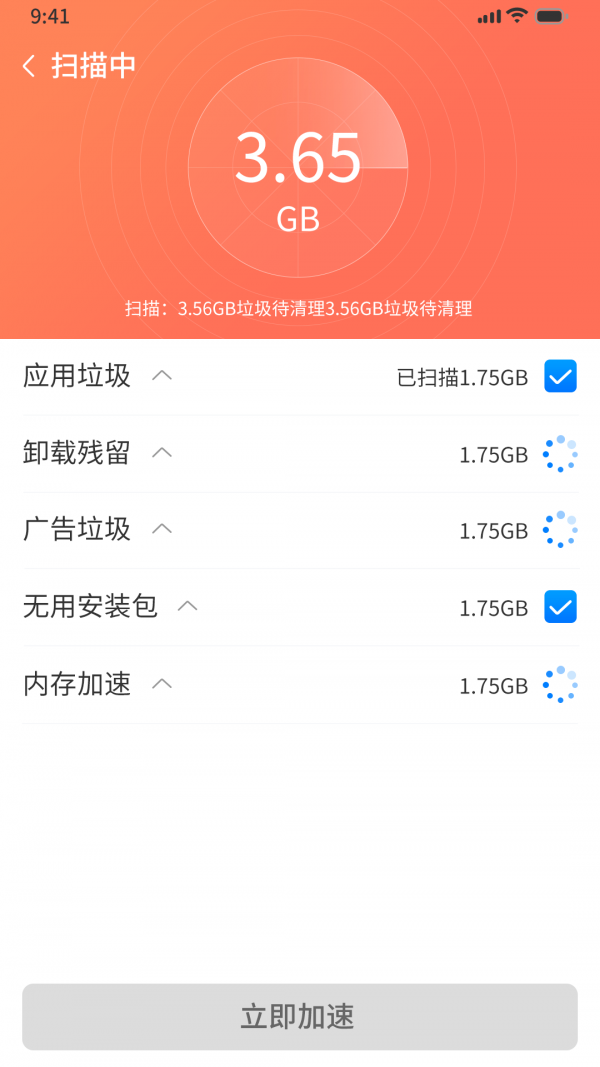Viewport: 600px width, 1067px height.
Task: Go back from the 扫描中 screen
Action: point(29,66)
